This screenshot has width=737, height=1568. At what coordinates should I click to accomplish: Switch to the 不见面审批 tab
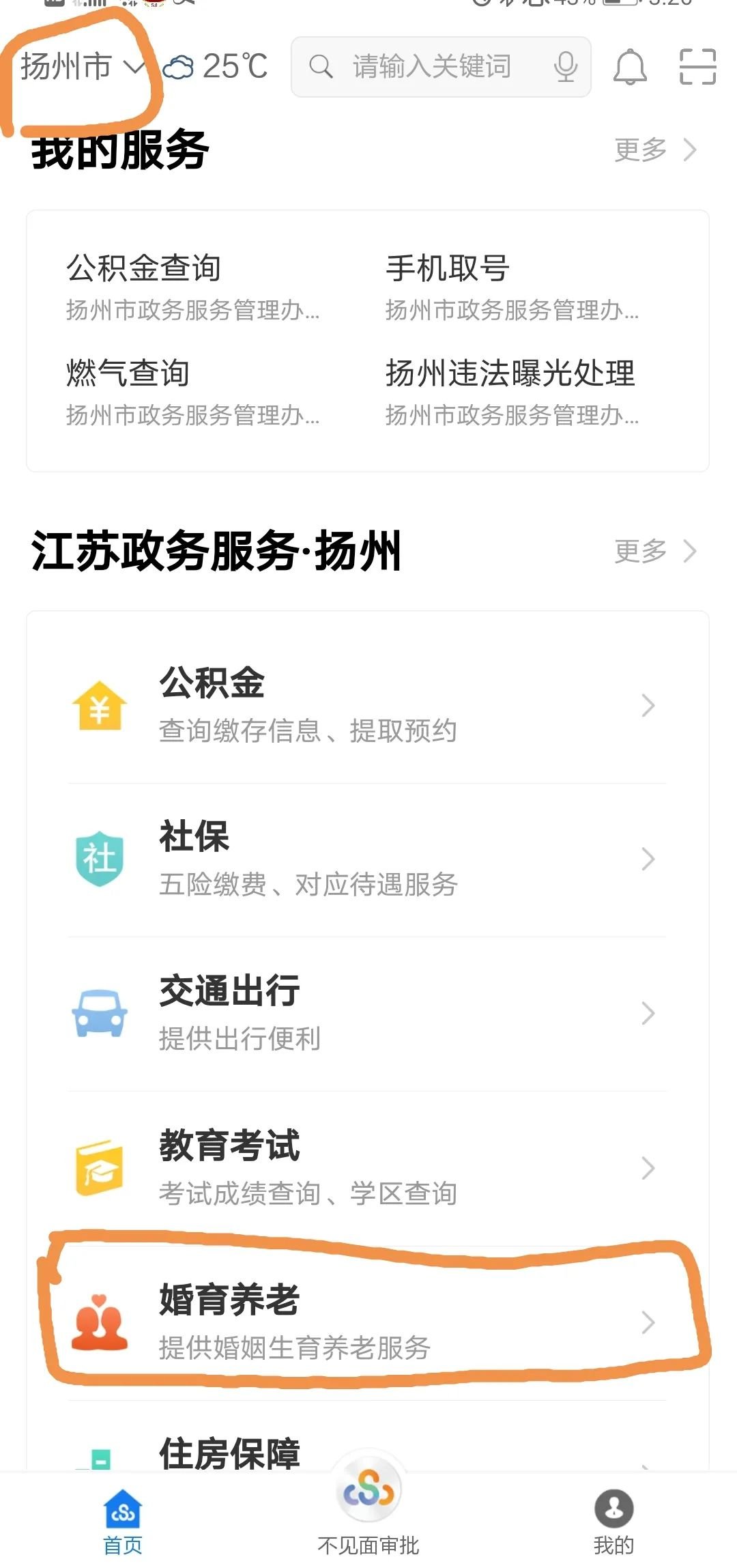pyautogui.click(x=369, y=1515)
